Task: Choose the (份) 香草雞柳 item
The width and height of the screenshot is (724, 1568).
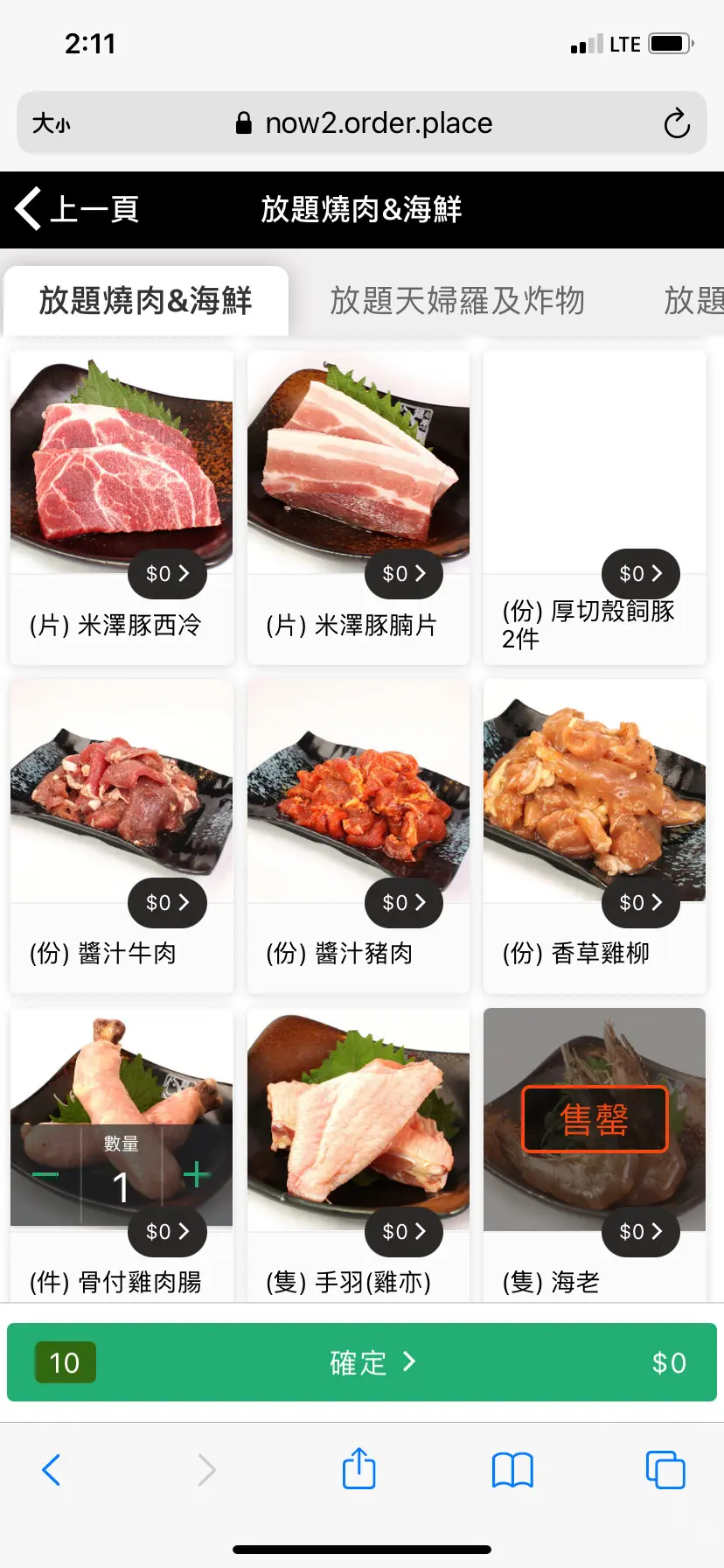Action: 595,792
